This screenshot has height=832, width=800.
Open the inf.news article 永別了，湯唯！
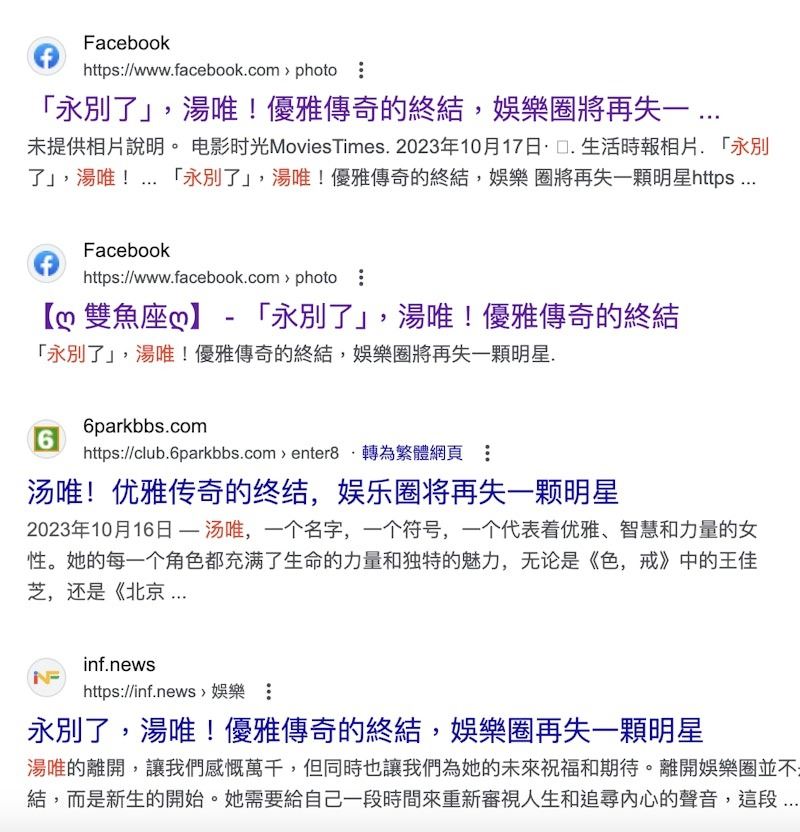(x=365, y=729)
